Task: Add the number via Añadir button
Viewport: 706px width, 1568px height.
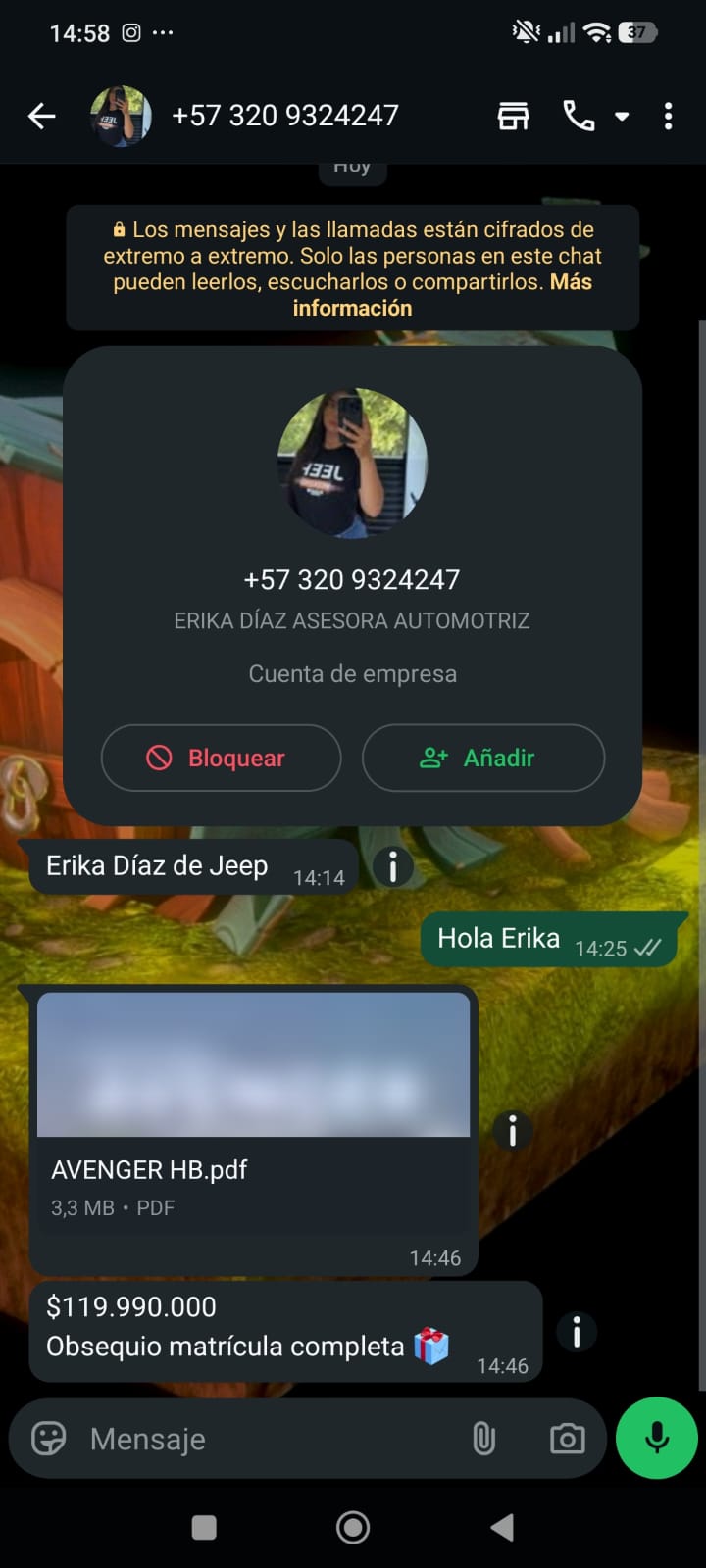Action: tap(482, 758)
